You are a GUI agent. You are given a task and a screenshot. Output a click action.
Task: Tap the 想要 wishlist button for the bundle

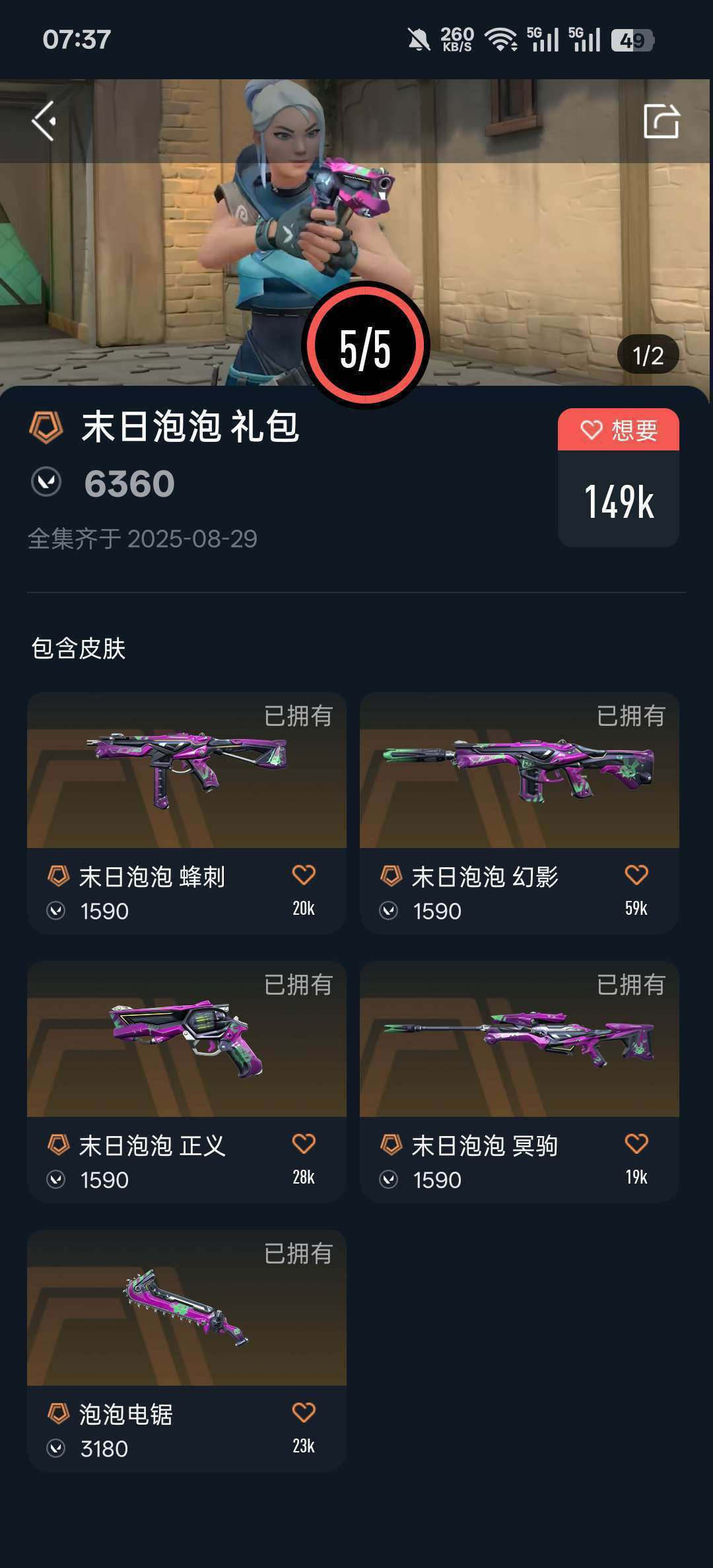coord(619,431)
